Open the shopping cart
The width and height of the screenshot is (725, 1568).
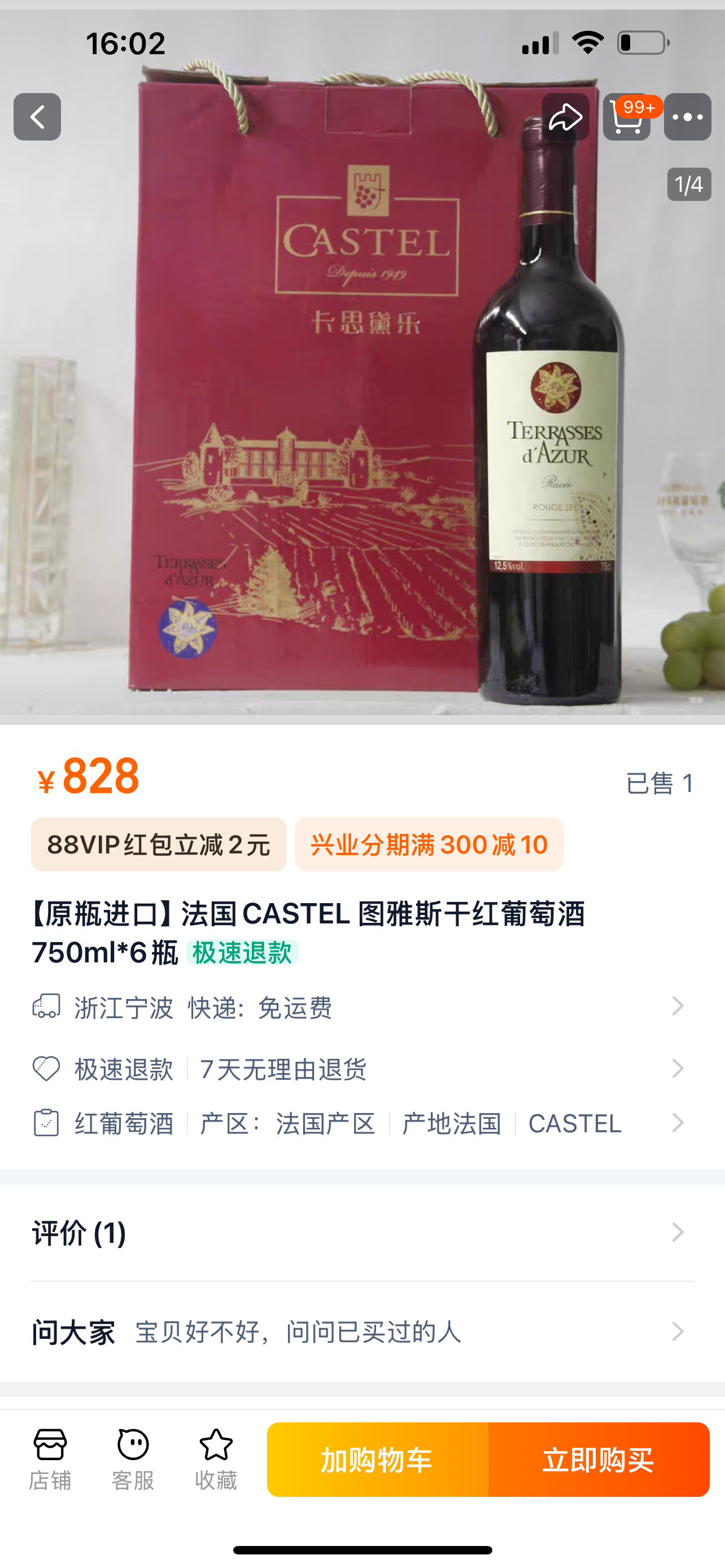626,117
